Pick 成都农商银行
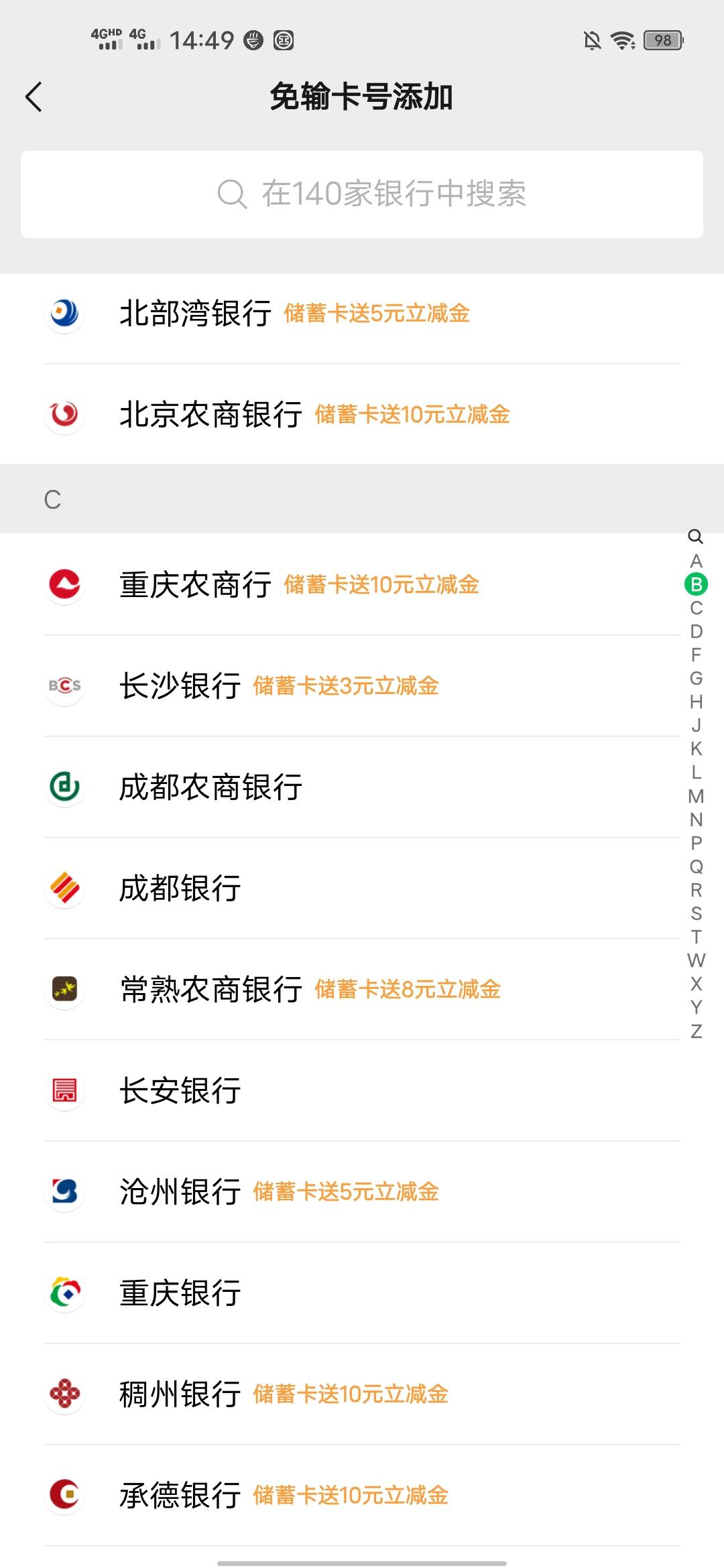This screenshot has height=1568, width=724. 362,787
